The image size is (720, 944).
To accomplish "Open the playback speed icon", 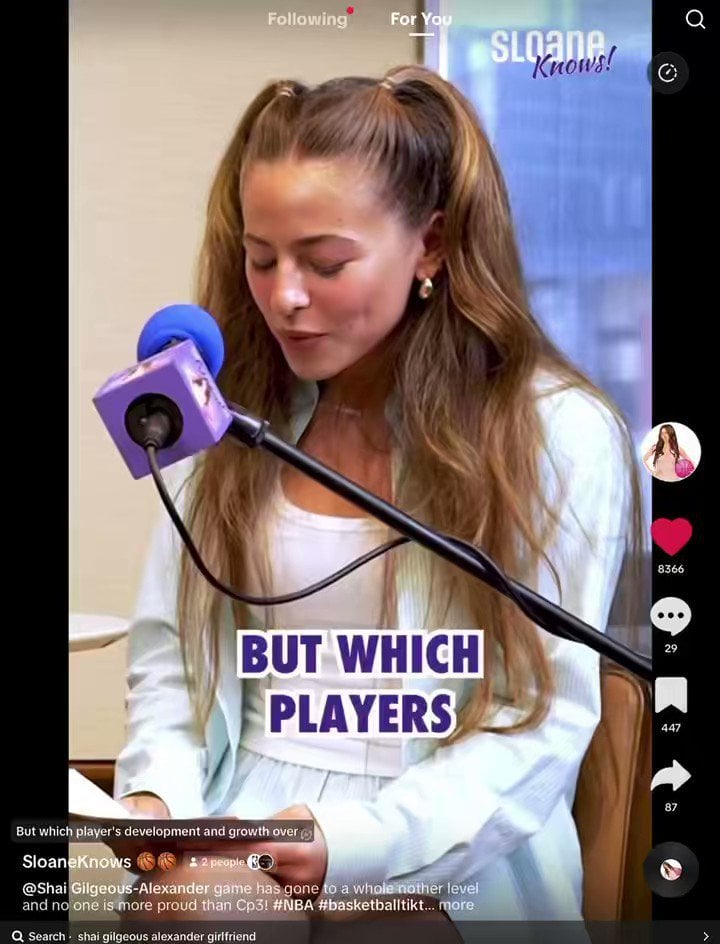I will pos(669,72).
